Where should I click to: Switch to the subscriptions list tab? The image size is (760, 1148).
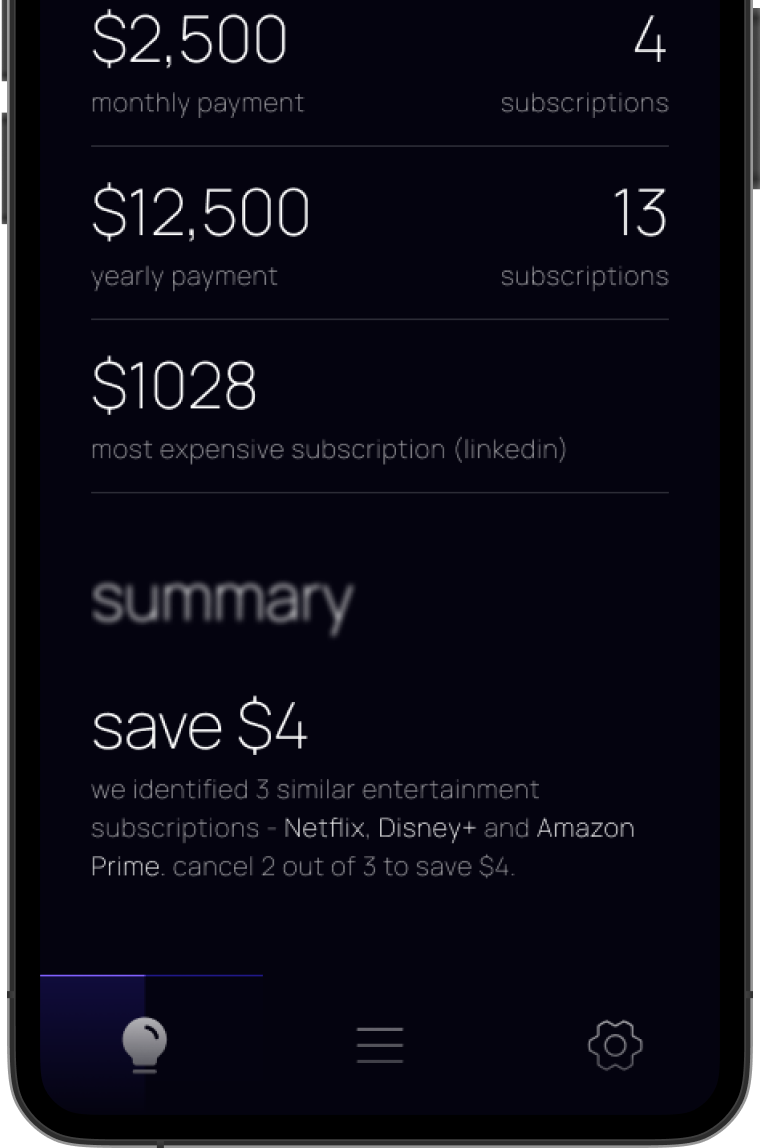click(380, 1045)
